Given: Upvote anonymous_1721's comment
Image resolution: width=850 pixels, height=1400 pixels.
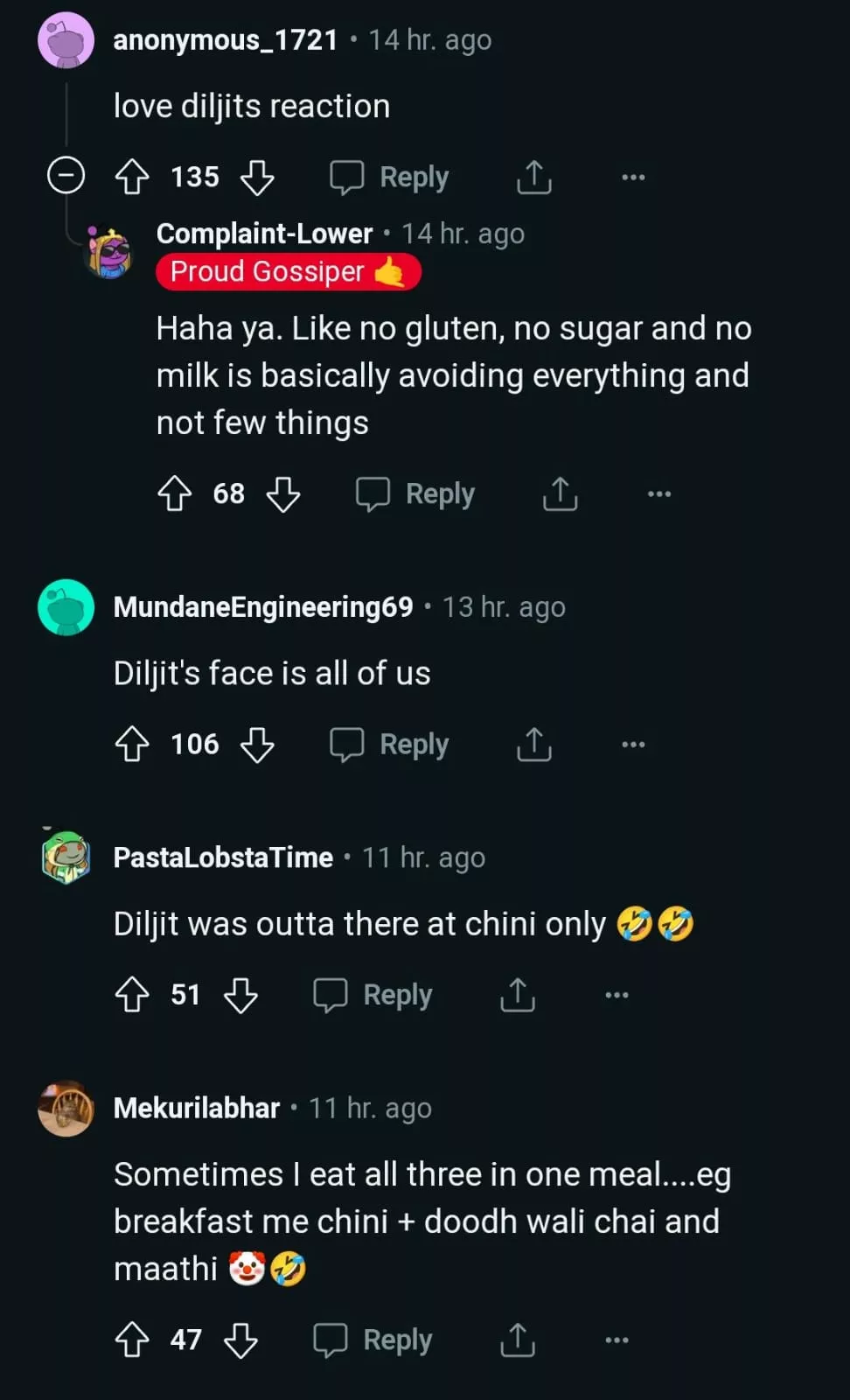Looking at the screenshot, I should click(x=132, y=177).
